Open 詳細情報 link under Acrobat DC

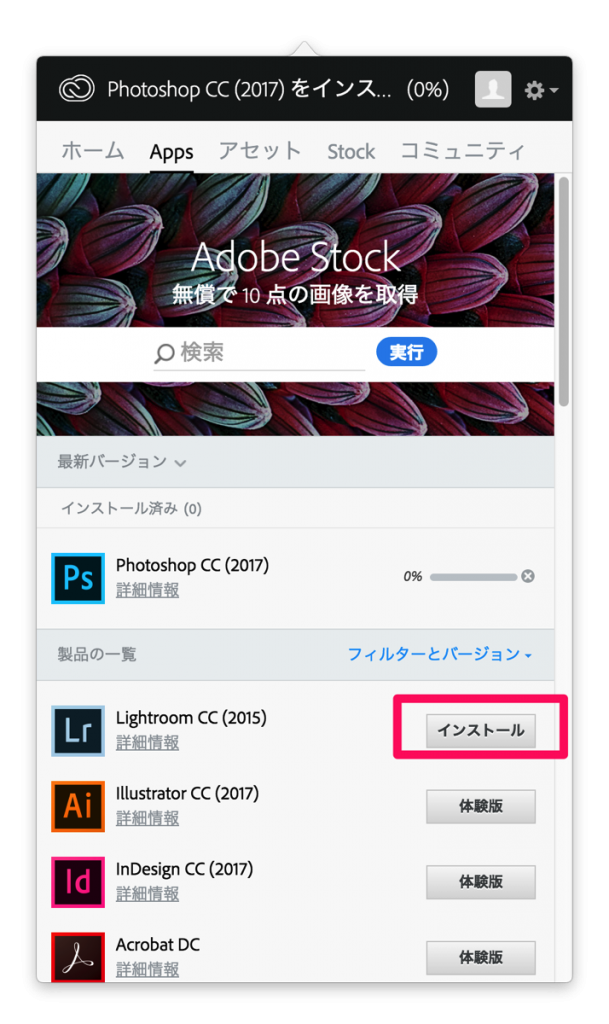[x=147, y=969]
